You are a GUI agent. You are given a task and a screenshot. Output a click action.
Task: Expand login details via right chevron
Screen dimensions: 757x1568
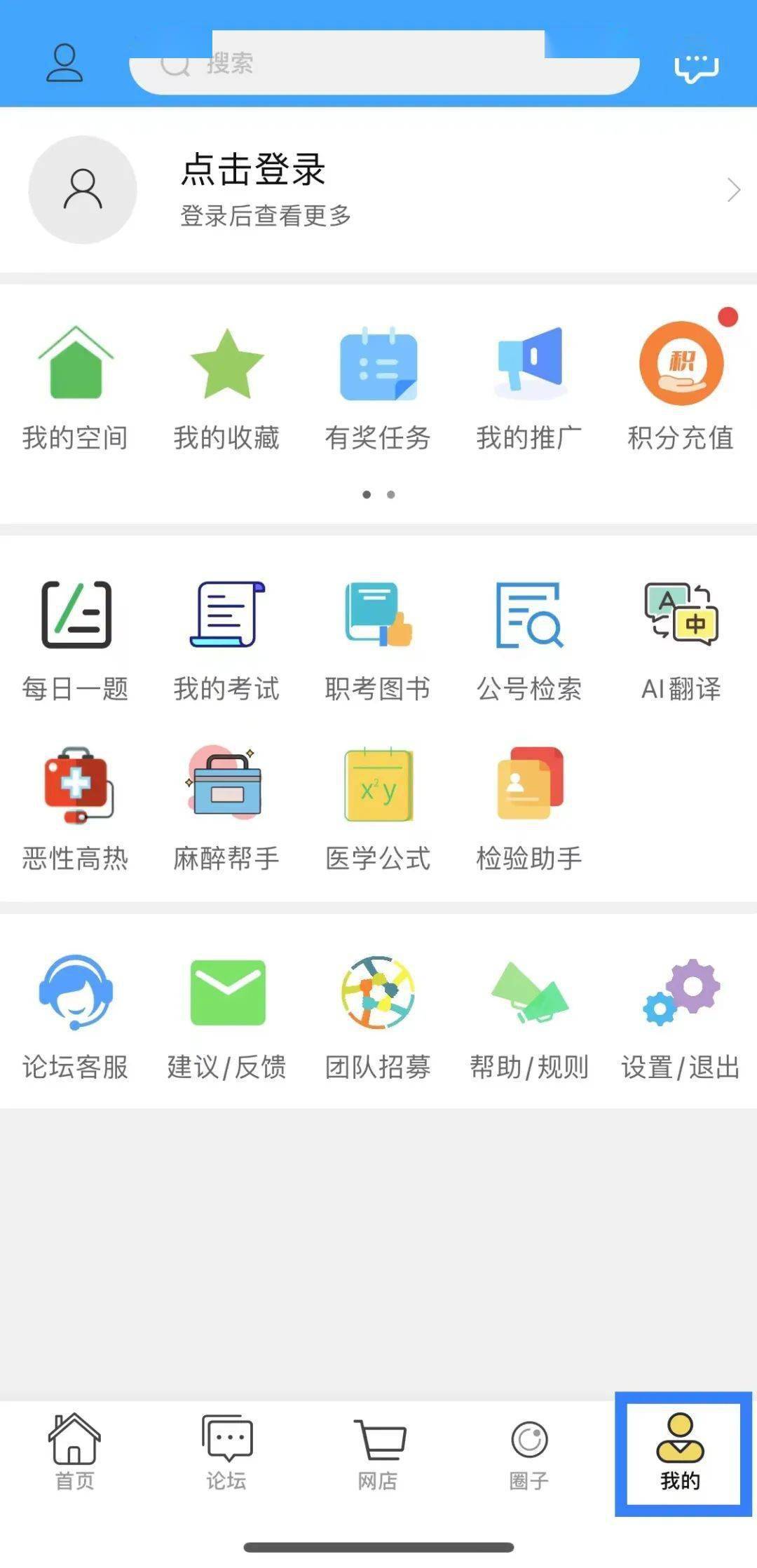coord(733,189)
